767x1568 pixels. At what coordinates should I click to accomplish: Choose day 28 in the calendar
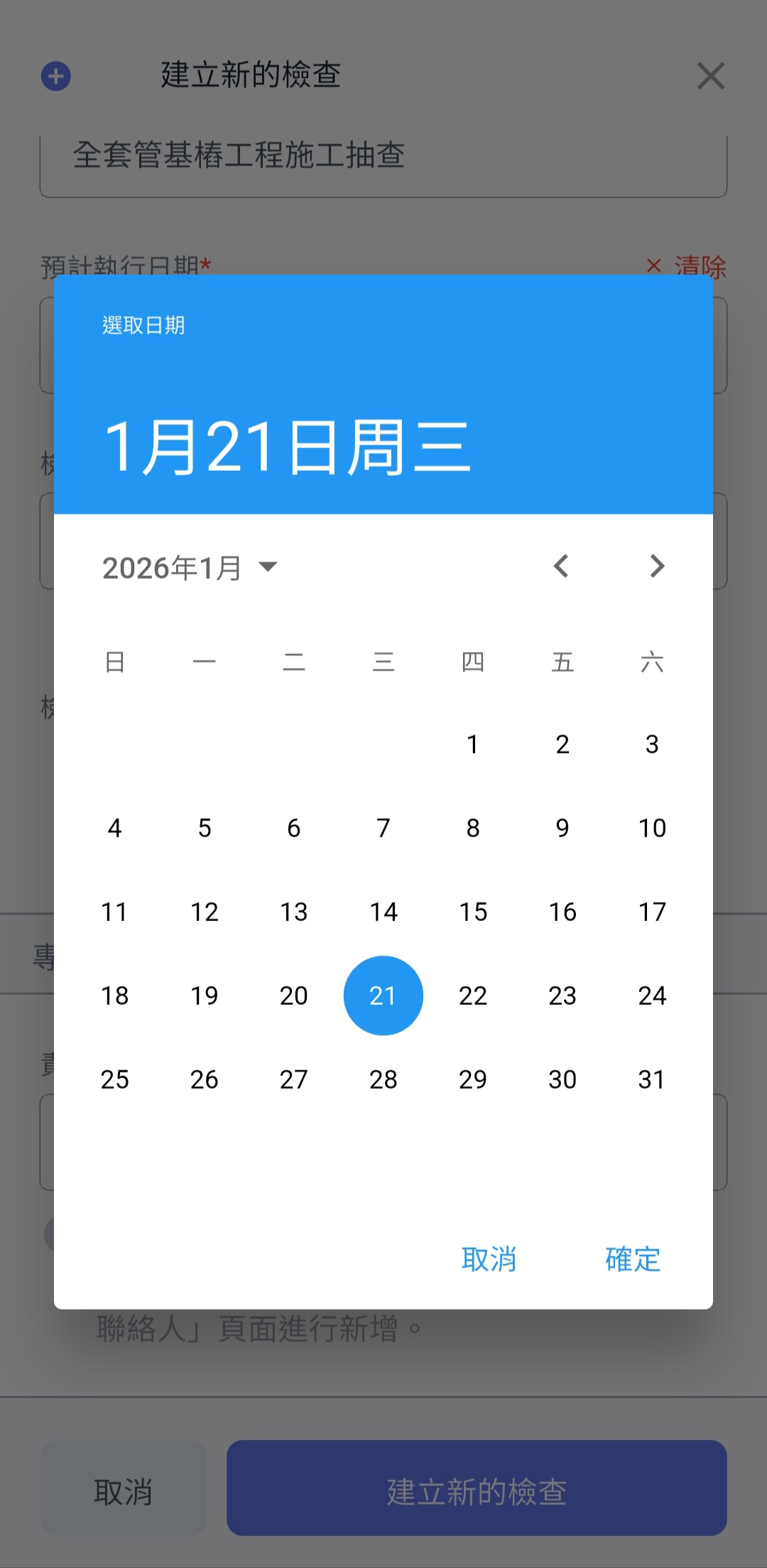(383, 1079)
